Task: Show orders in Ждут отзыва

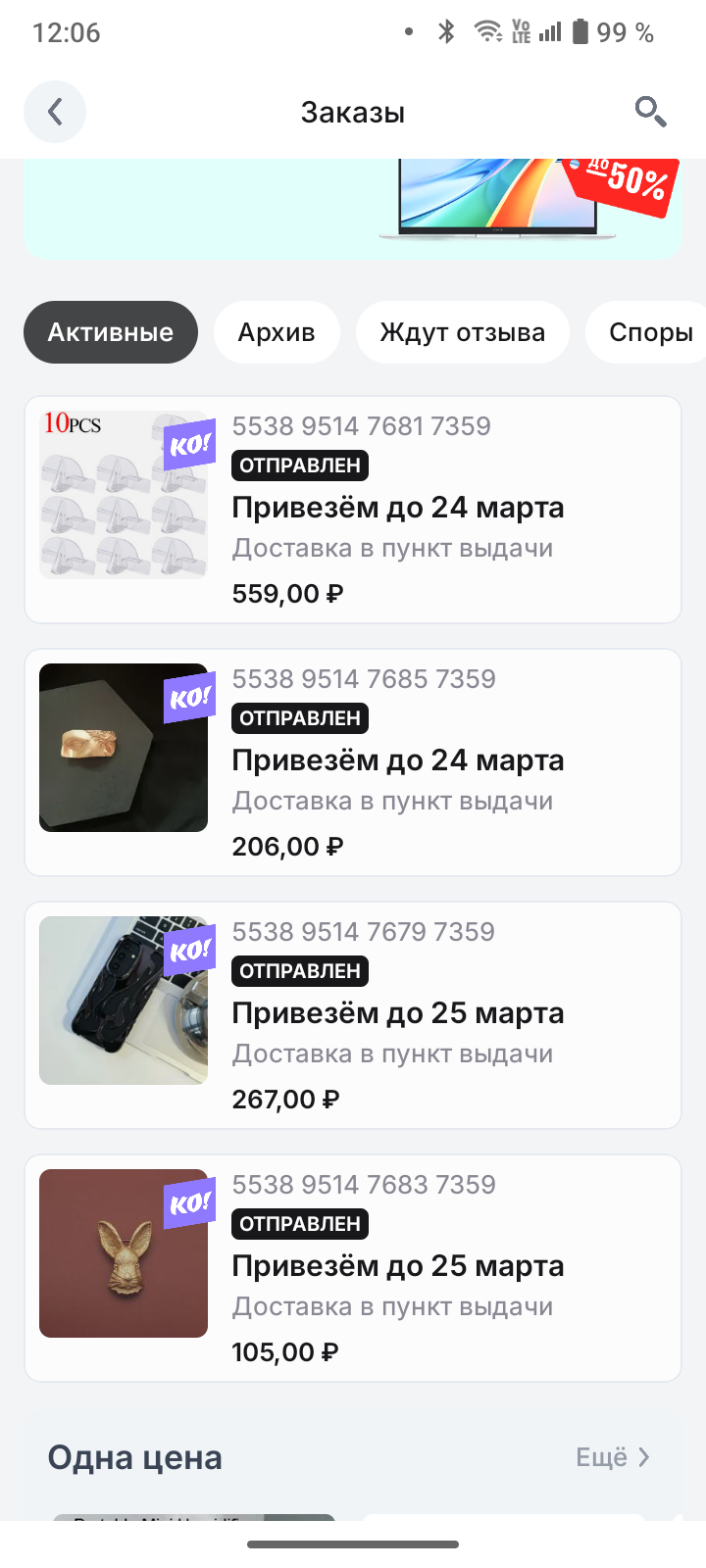Action: (462, 332)
